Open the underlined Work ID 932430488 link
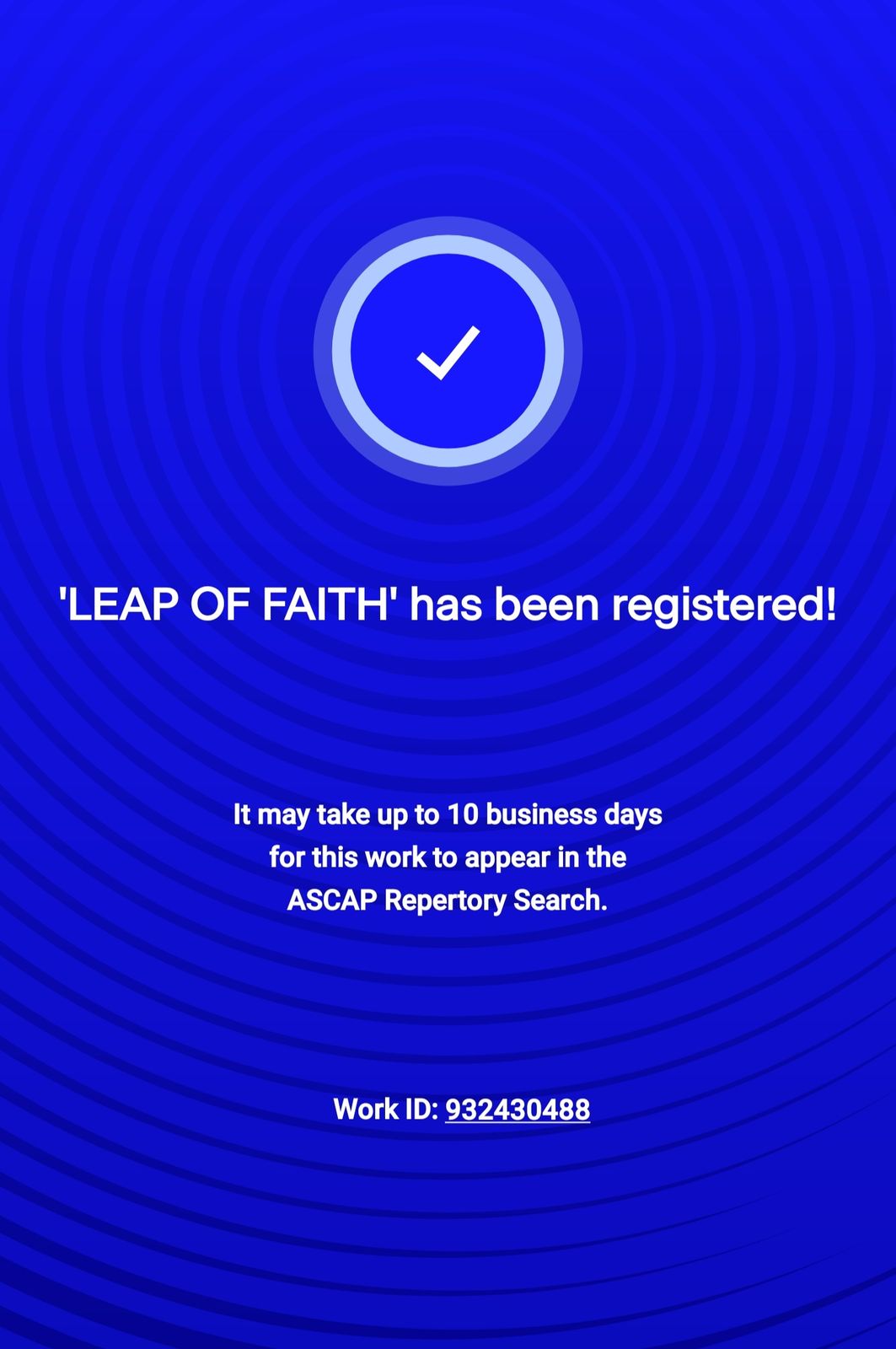Image resolution: width=896 pixels, height=1349 pixels. pyautogui.click(x=517, y=1109)
